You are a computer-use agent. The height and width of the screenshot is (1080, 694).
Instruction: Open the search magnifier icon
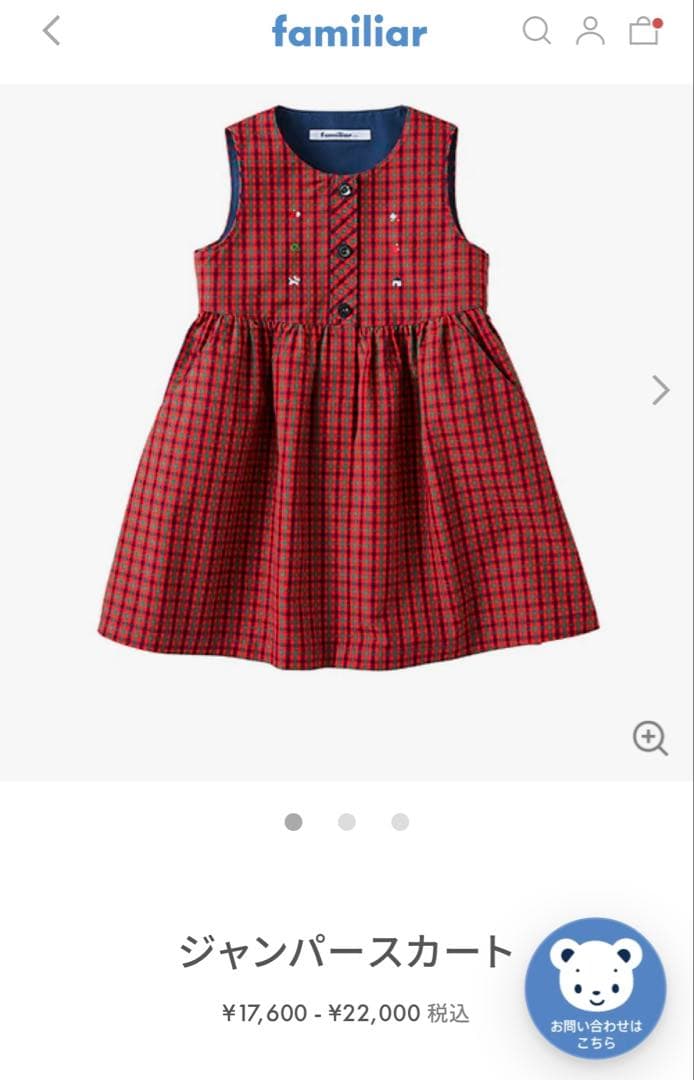537,31
